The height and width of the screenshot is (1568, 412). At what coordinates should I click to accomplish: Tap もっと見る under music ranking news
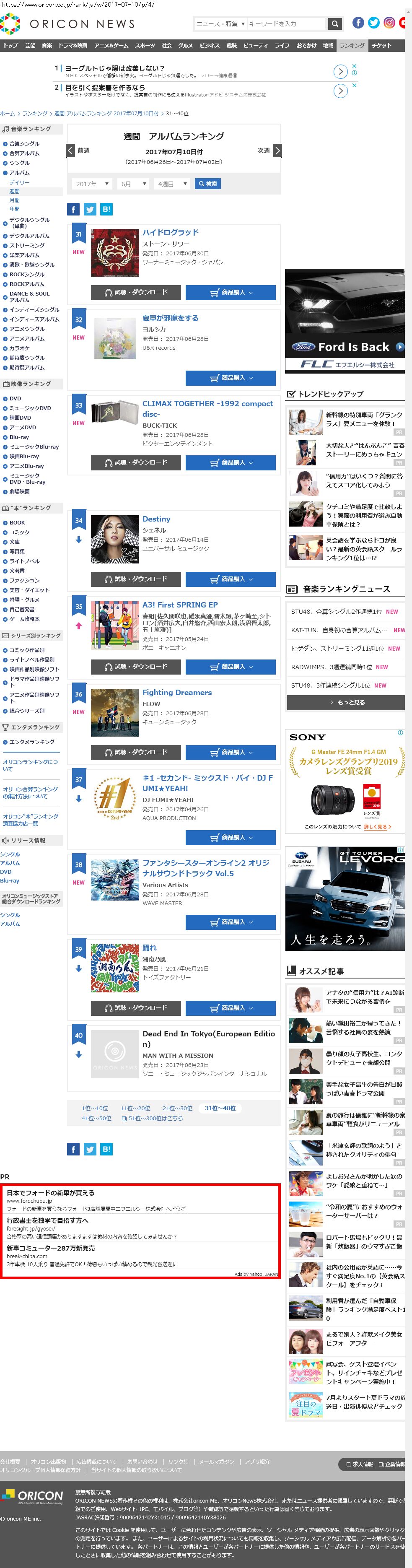[x=346, y=702]
